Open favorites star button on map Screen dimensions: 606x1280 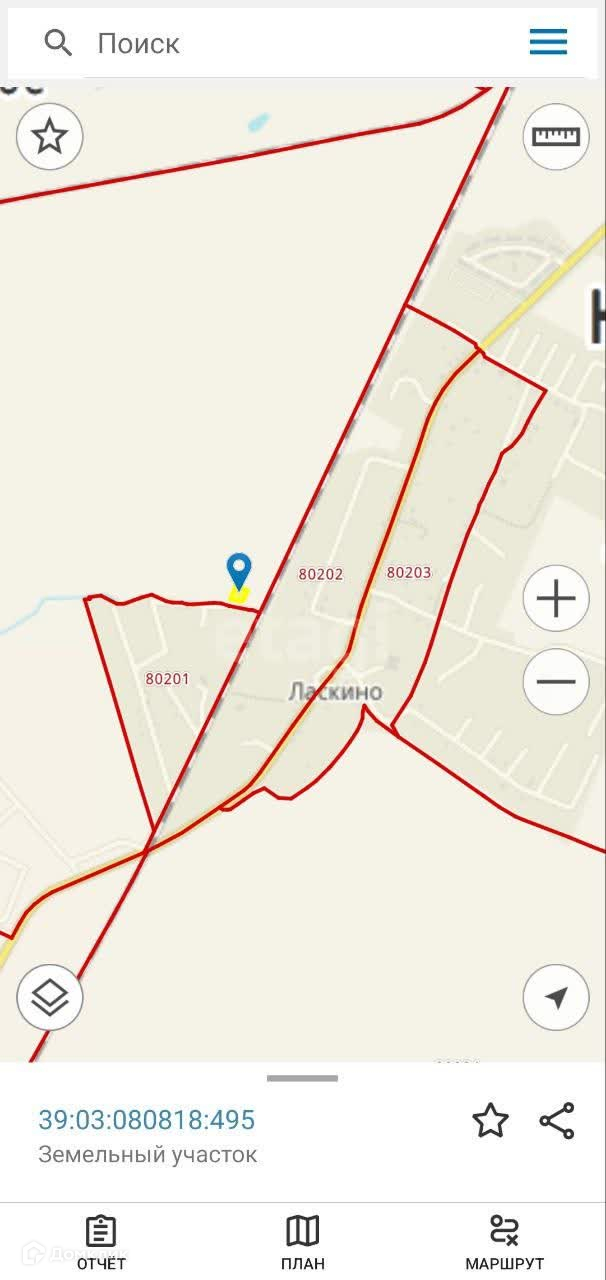[50, 137]
